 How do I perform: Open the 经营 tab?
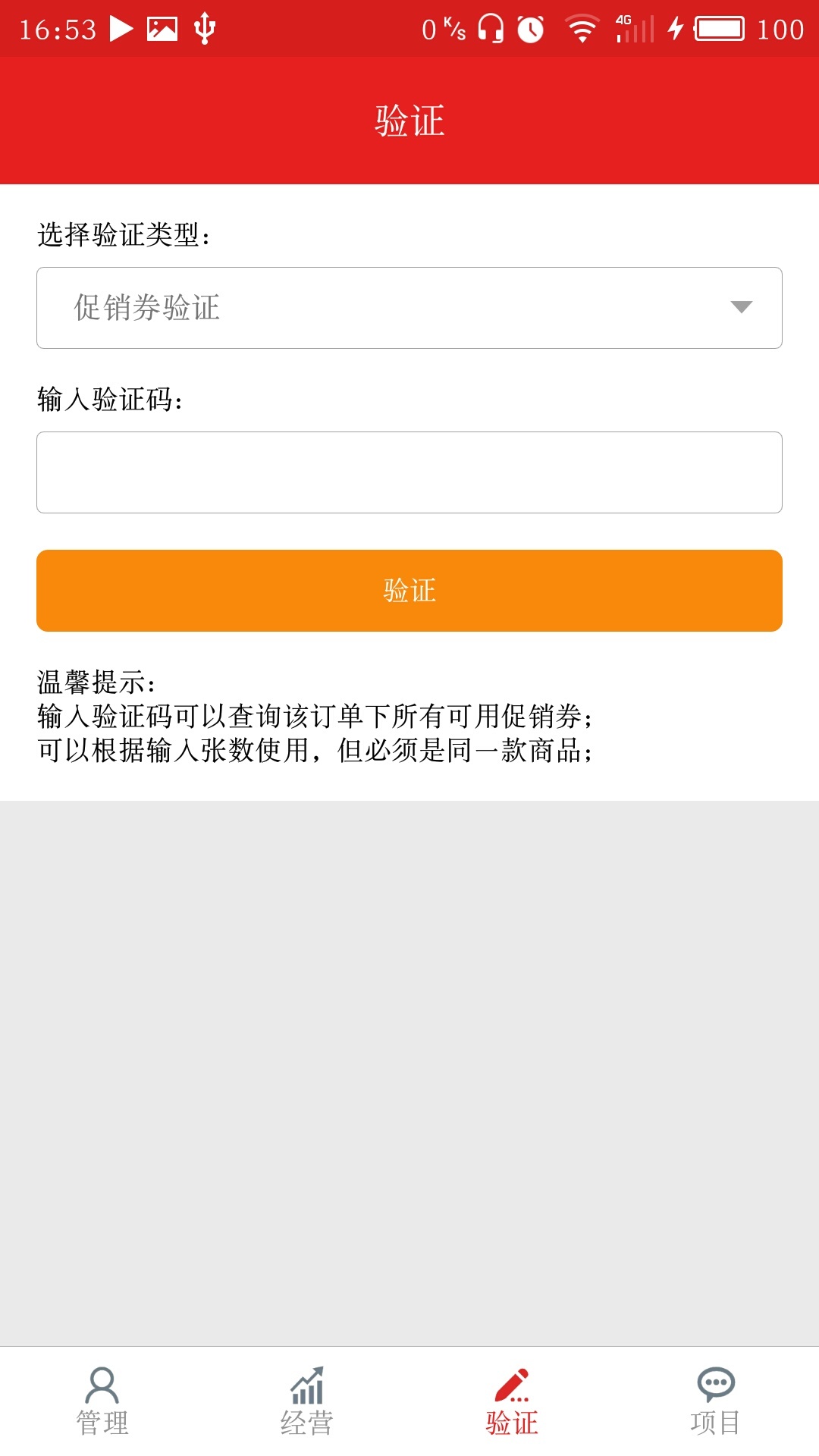pos(307,1401)
